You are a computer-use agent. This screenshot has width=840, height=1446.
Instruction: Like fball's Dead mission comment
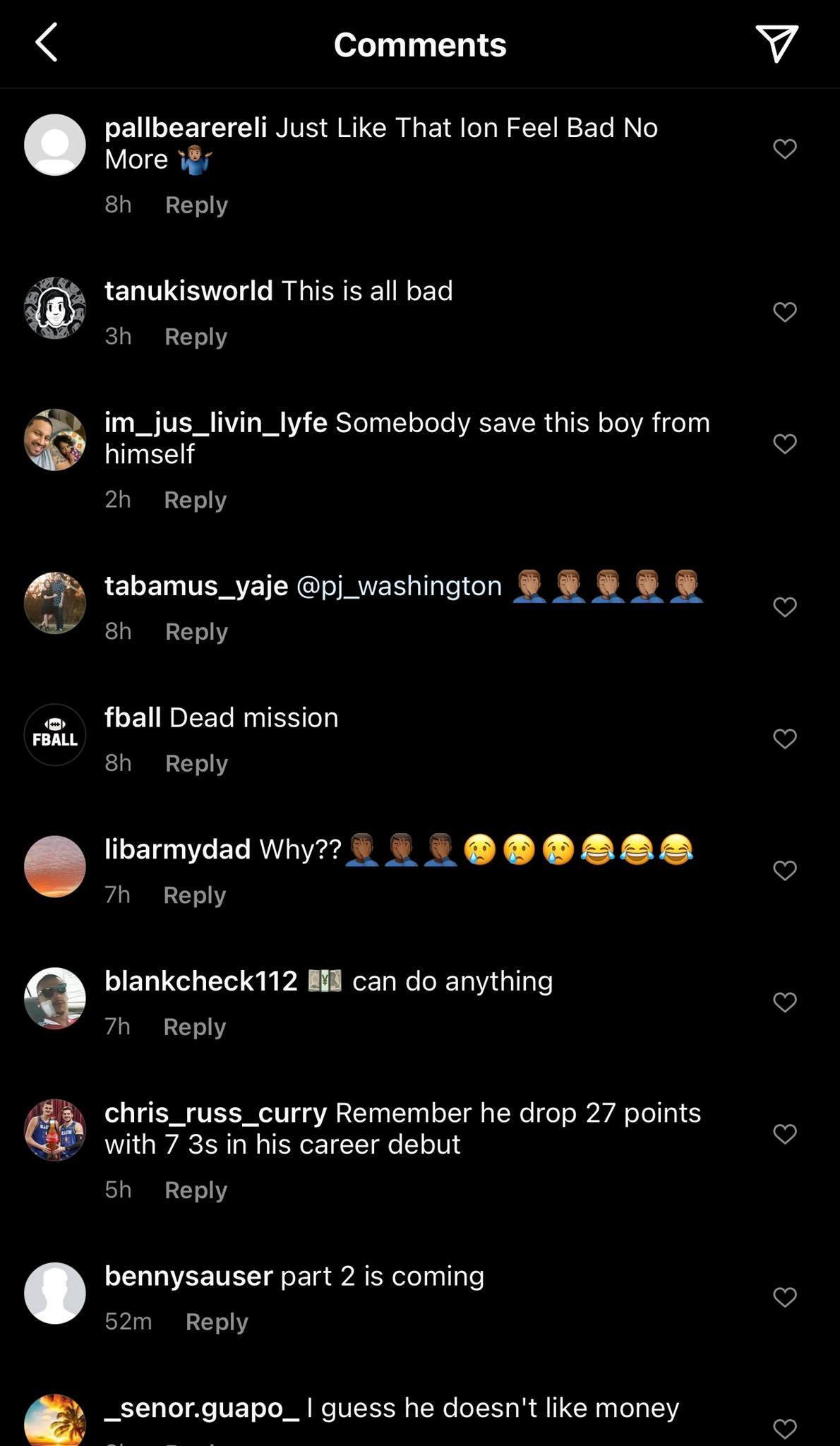pyautogui.click(x=784, y=739)
